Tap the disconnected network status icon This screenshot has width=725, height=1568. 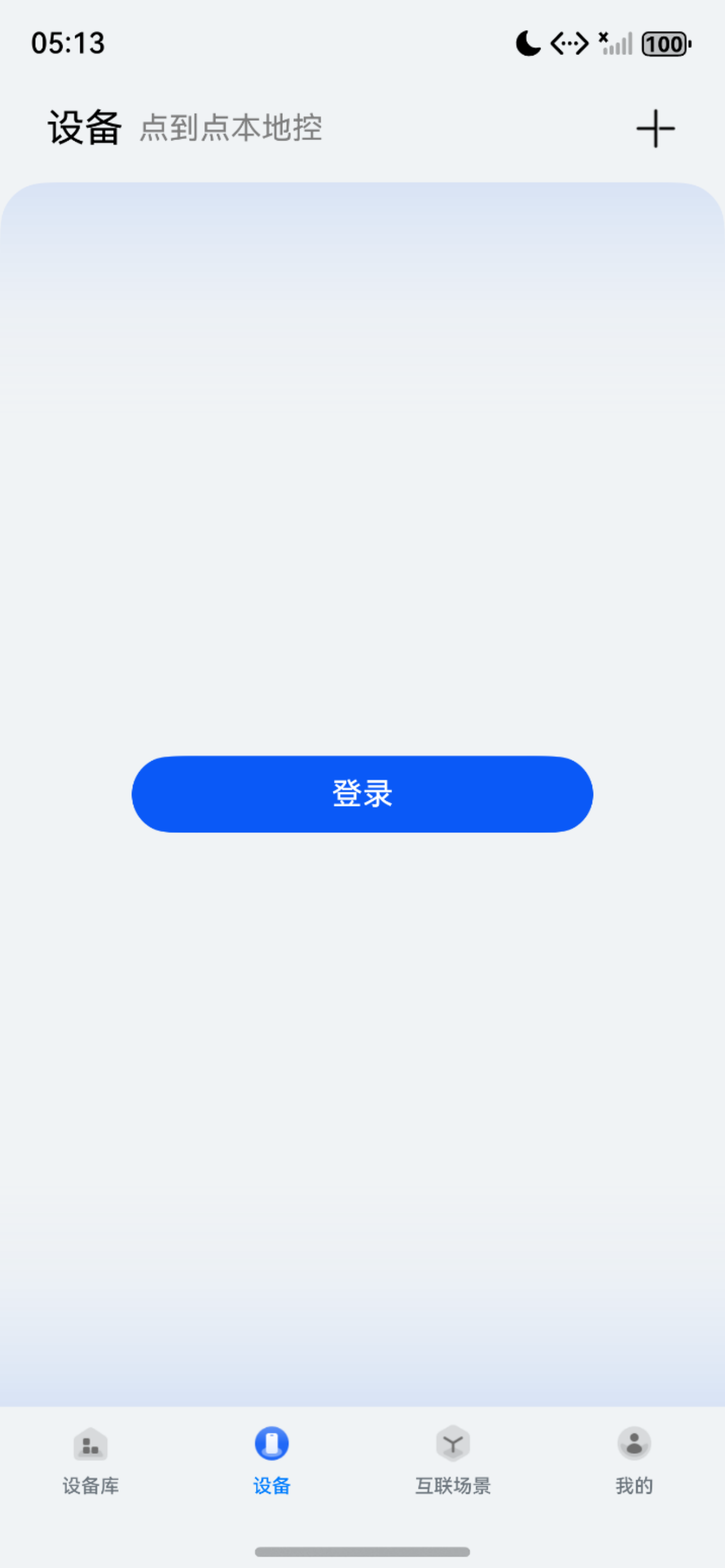603,38
